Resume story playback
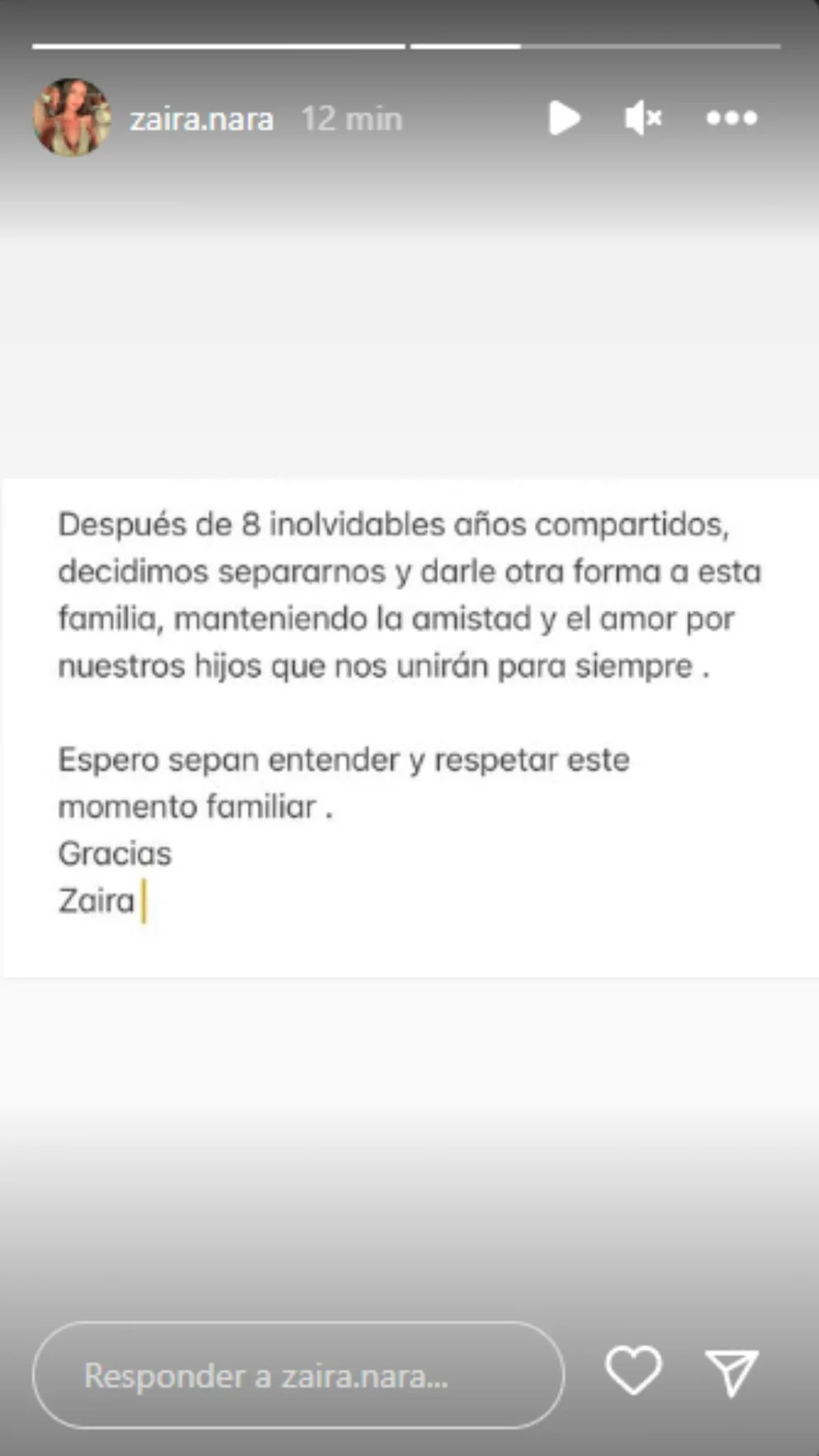The height and width of the screenshot is (1456, 819). tap(565, 118)
